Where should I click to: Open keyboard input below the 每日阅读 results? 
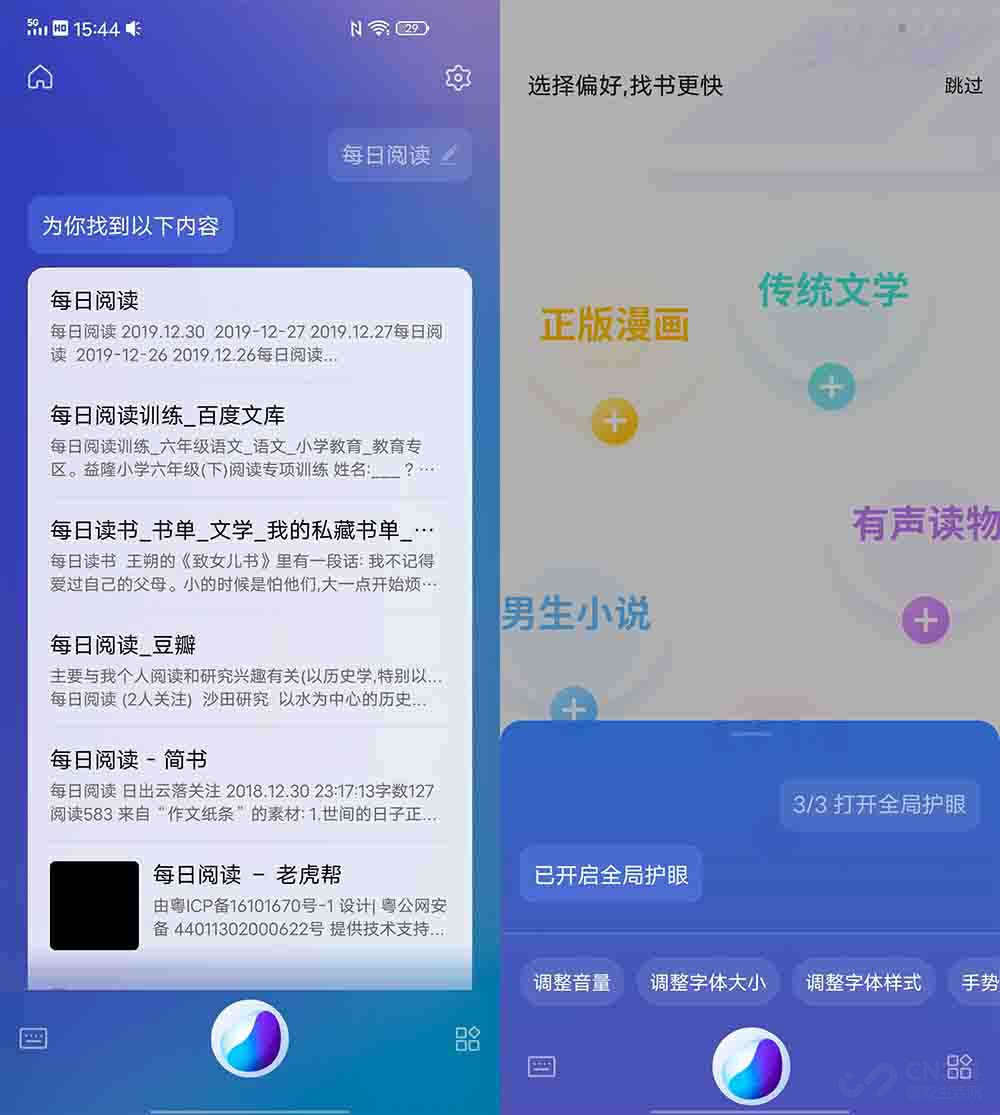(x=33, y=1039)
